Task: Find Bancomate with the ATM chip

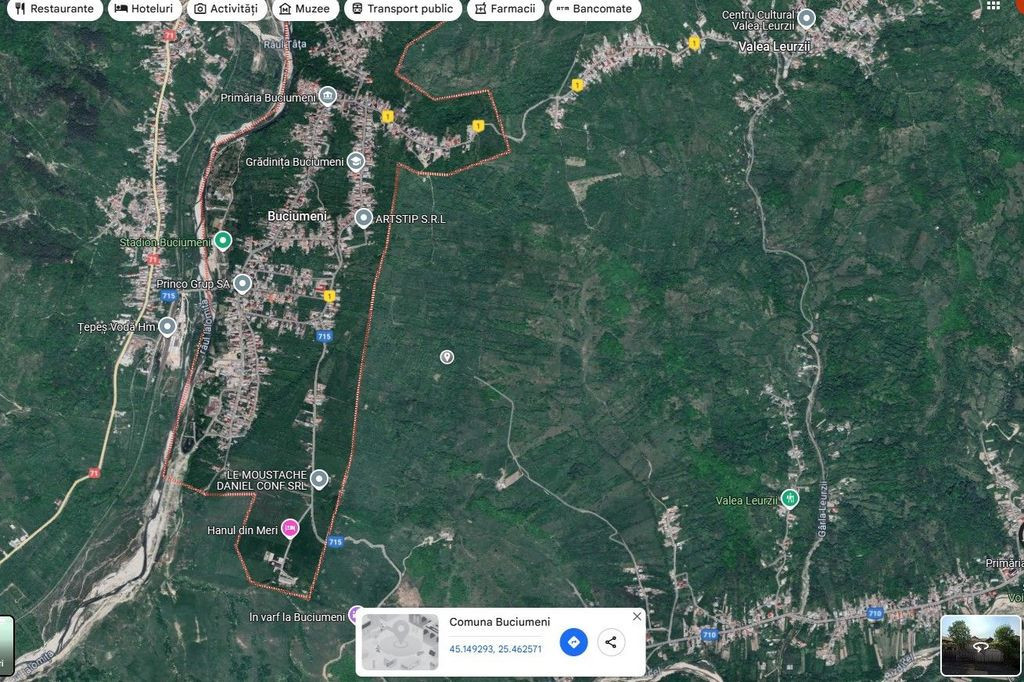Action: [594, 9]
